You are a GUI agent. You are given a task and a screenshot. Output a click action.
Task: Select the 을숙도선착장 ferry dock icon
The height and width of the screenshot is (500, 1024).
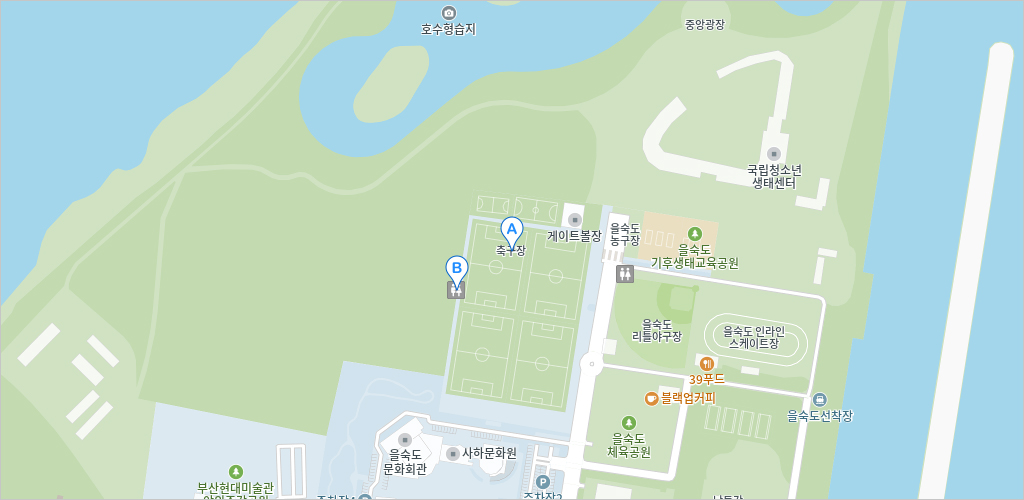click(x=820, y=399)
